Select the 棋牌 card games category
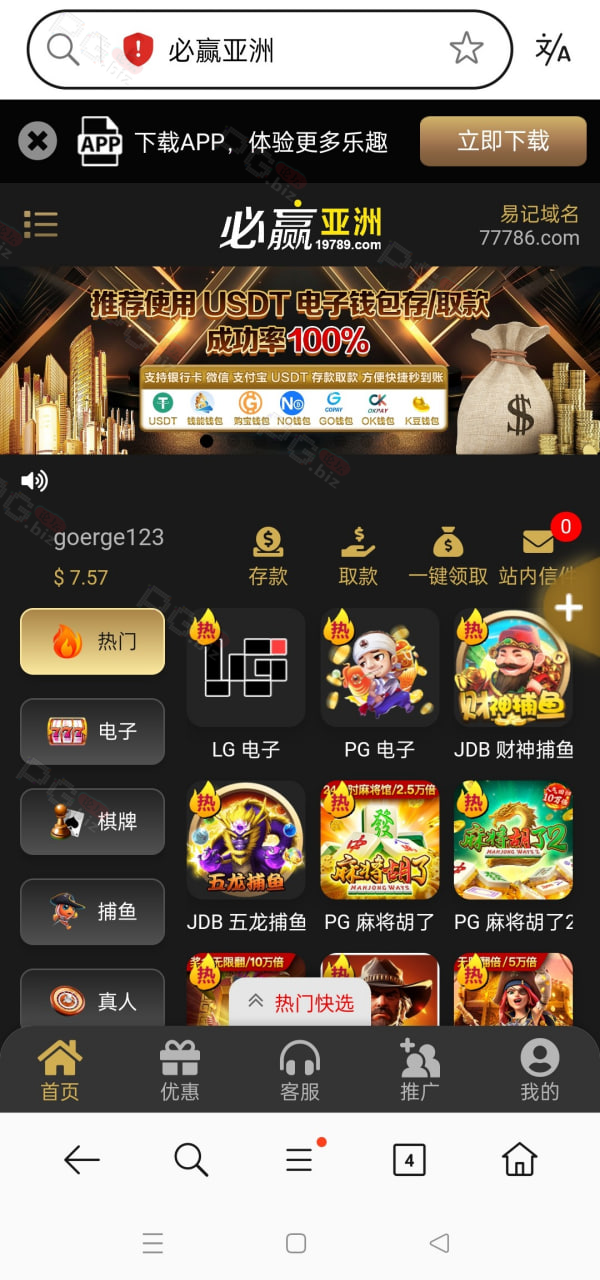Image resolution: width=600 pixels, height=1280 pixels. (x=92, y=821)
